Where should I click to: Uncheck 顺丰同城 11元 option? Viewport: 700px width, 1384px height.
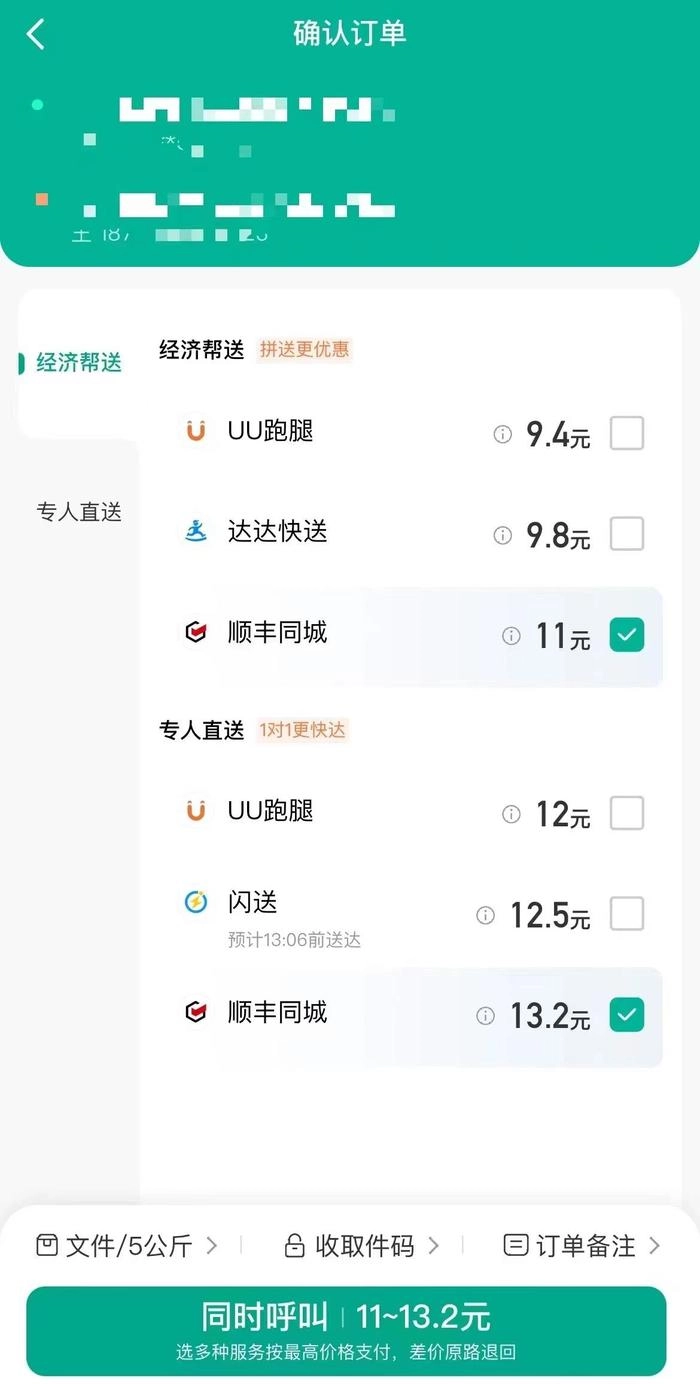click(x=627, y=635)
